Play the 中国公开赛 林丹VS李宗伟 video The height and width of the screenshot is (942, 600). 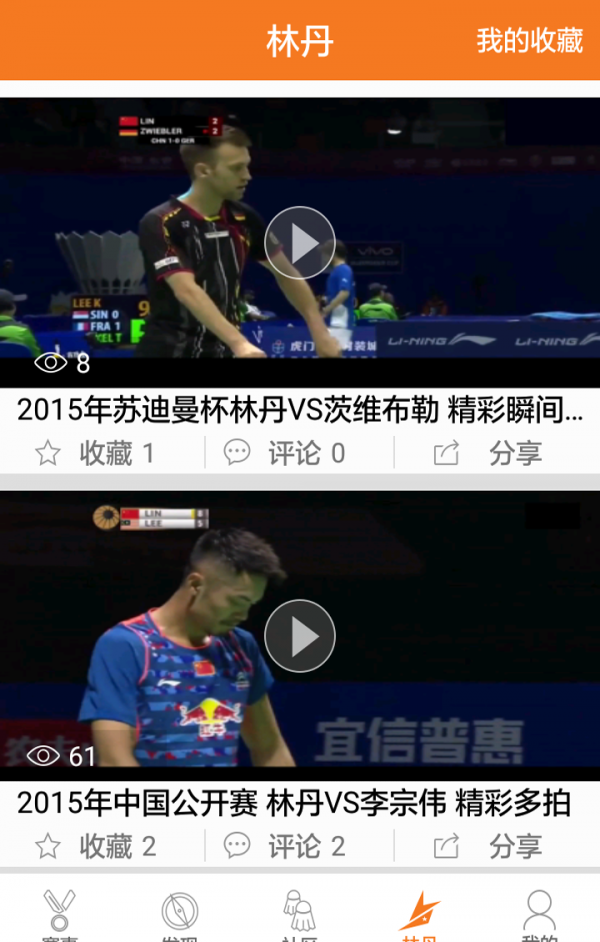coord(299,636)
